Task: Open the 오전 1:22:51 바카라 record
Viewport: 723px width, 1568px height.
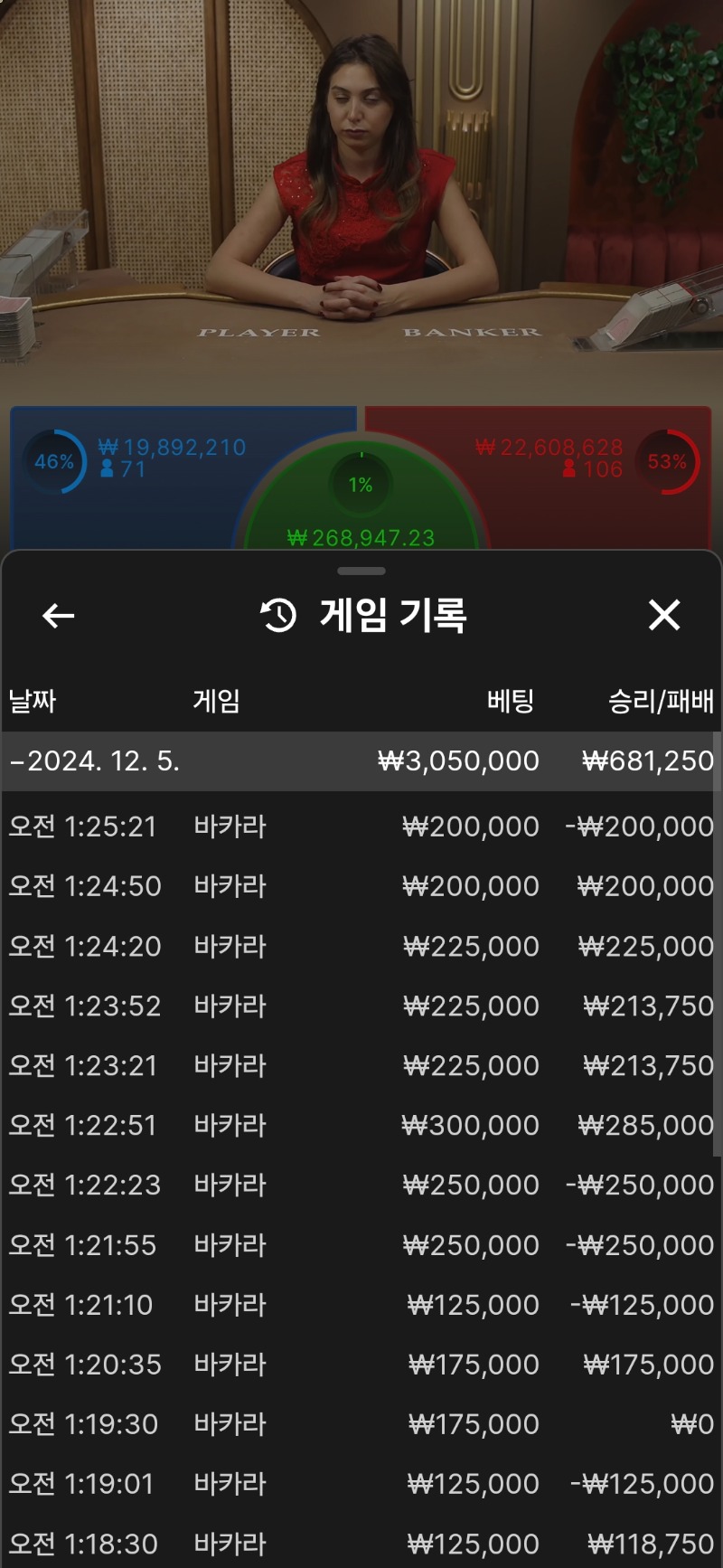Action: pos(361,1125)
